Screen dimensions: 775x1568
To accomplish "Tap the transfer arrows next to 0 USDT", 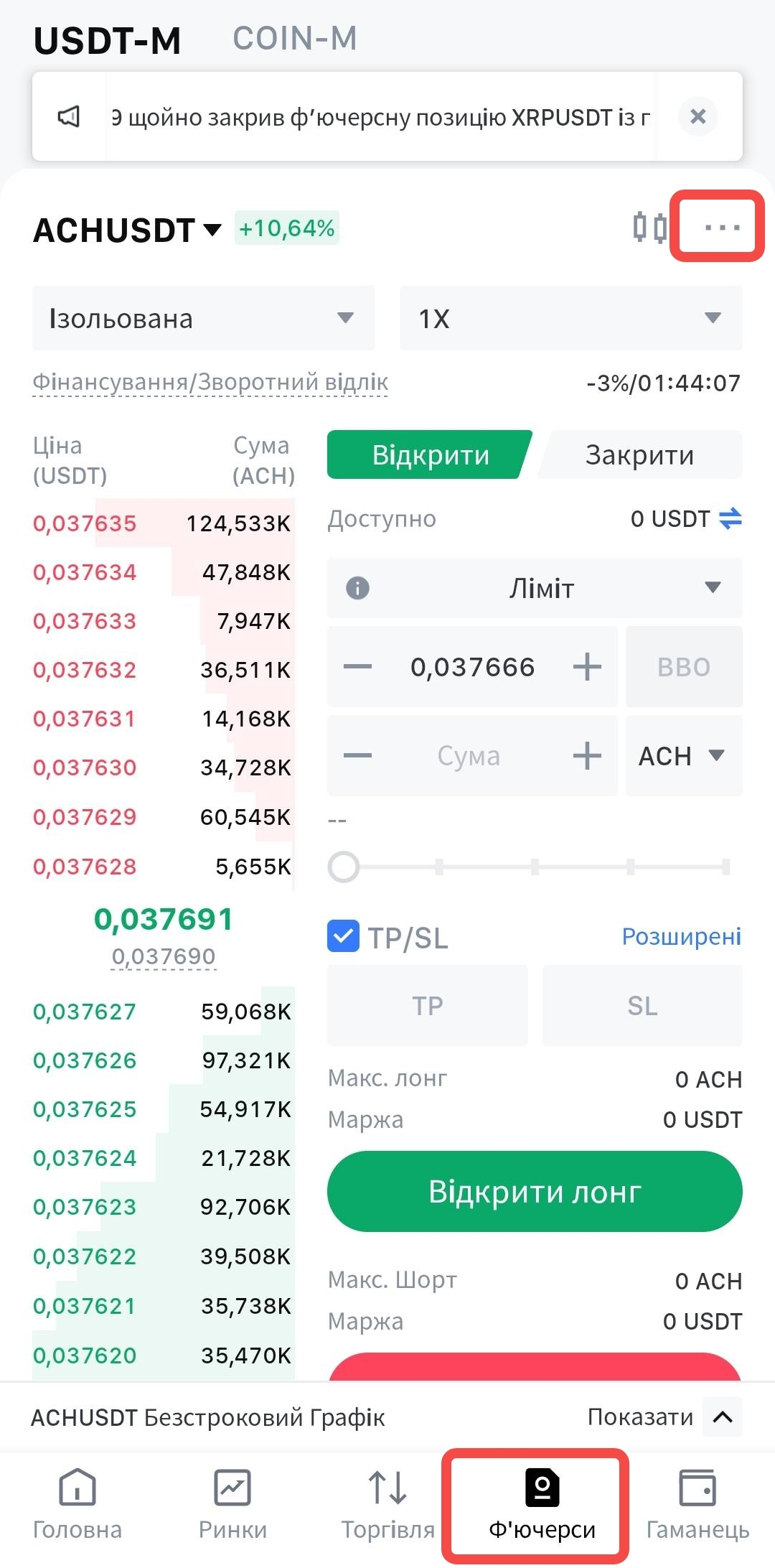I will coord(730,518).
